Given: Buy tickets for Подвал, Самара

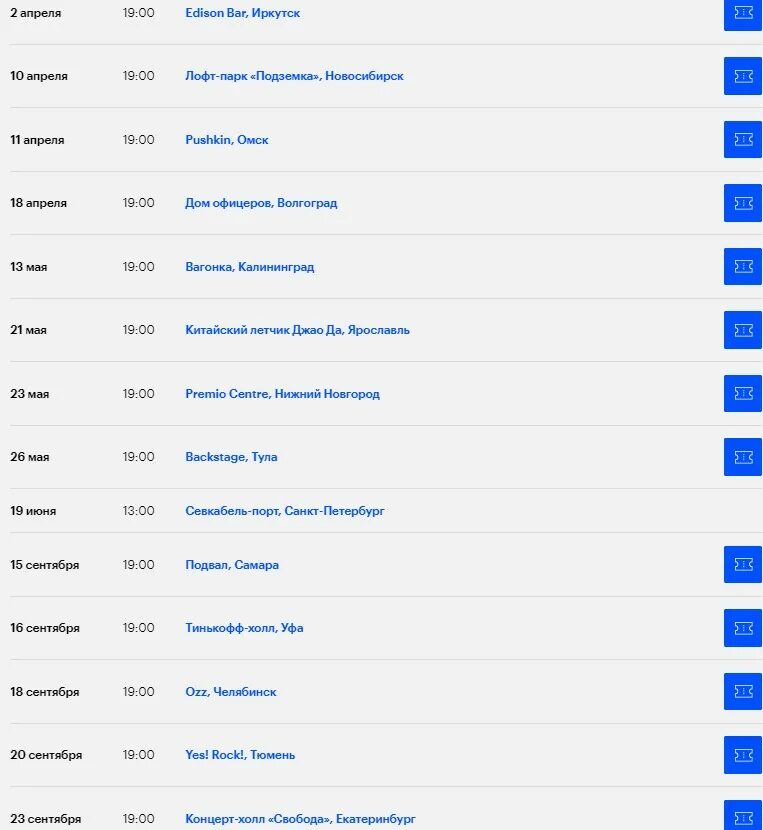Looking at the screenshot, I should (743, 564).
